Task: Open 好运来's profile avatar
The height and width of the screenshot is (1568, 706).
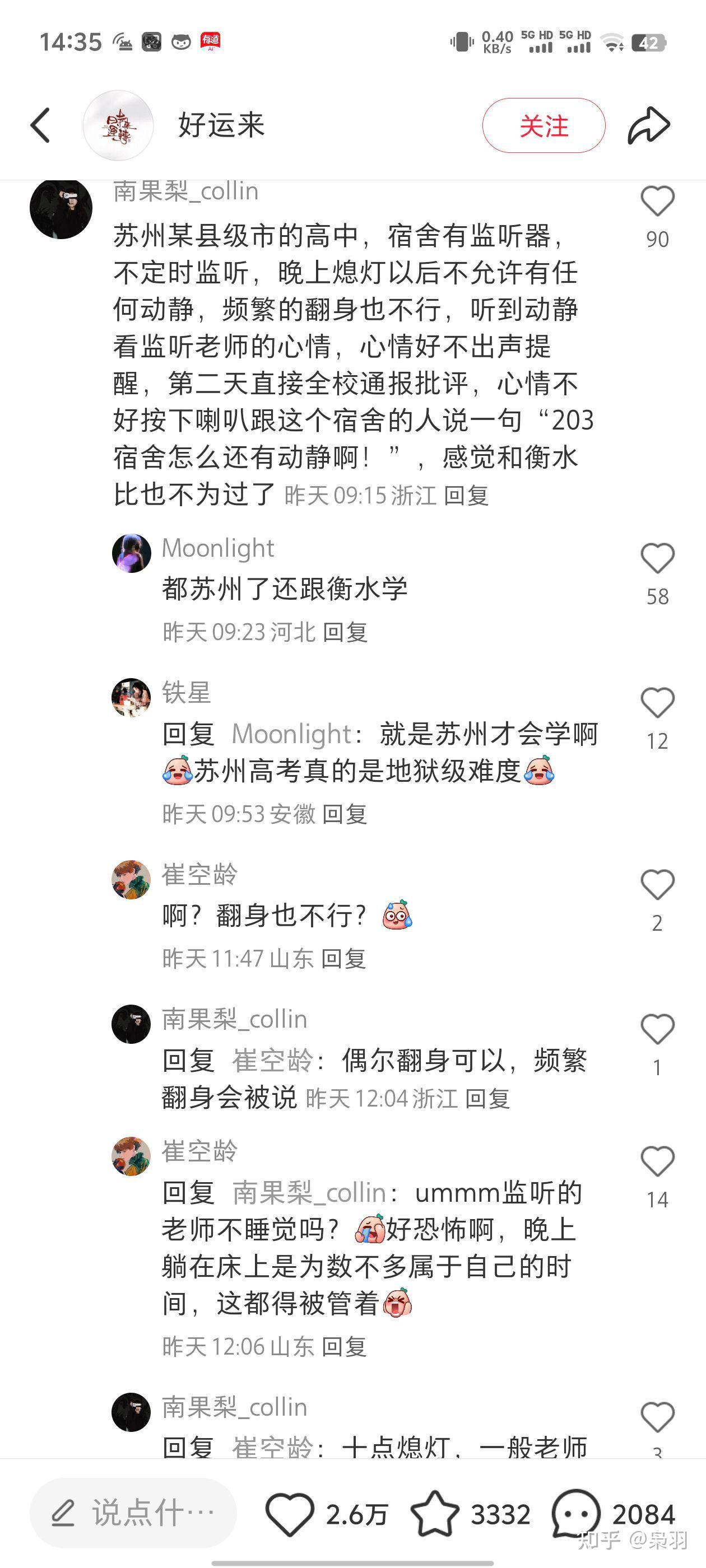Action: (x=118, y=125)
